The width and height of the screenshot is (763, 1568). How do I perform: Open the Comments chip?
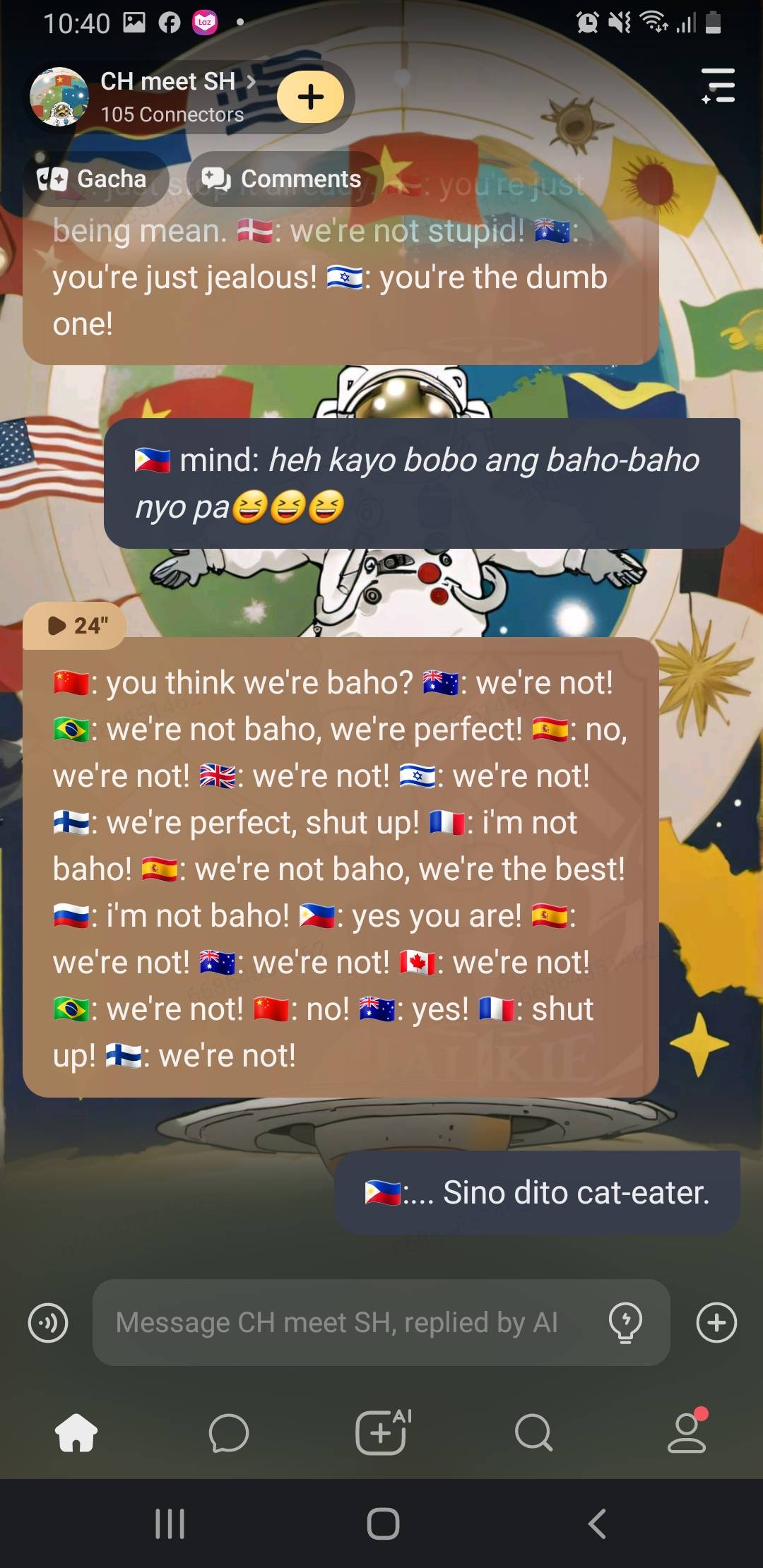(x=283, y=179)
